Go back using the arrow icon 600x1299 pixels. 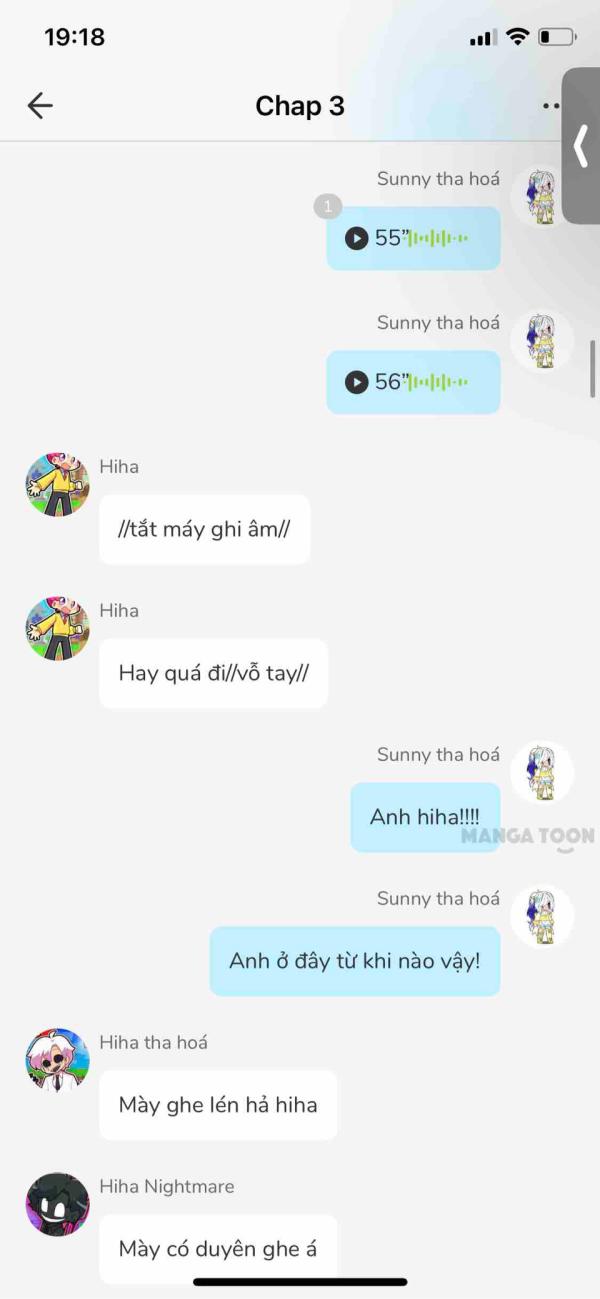[x=40, y=106]
